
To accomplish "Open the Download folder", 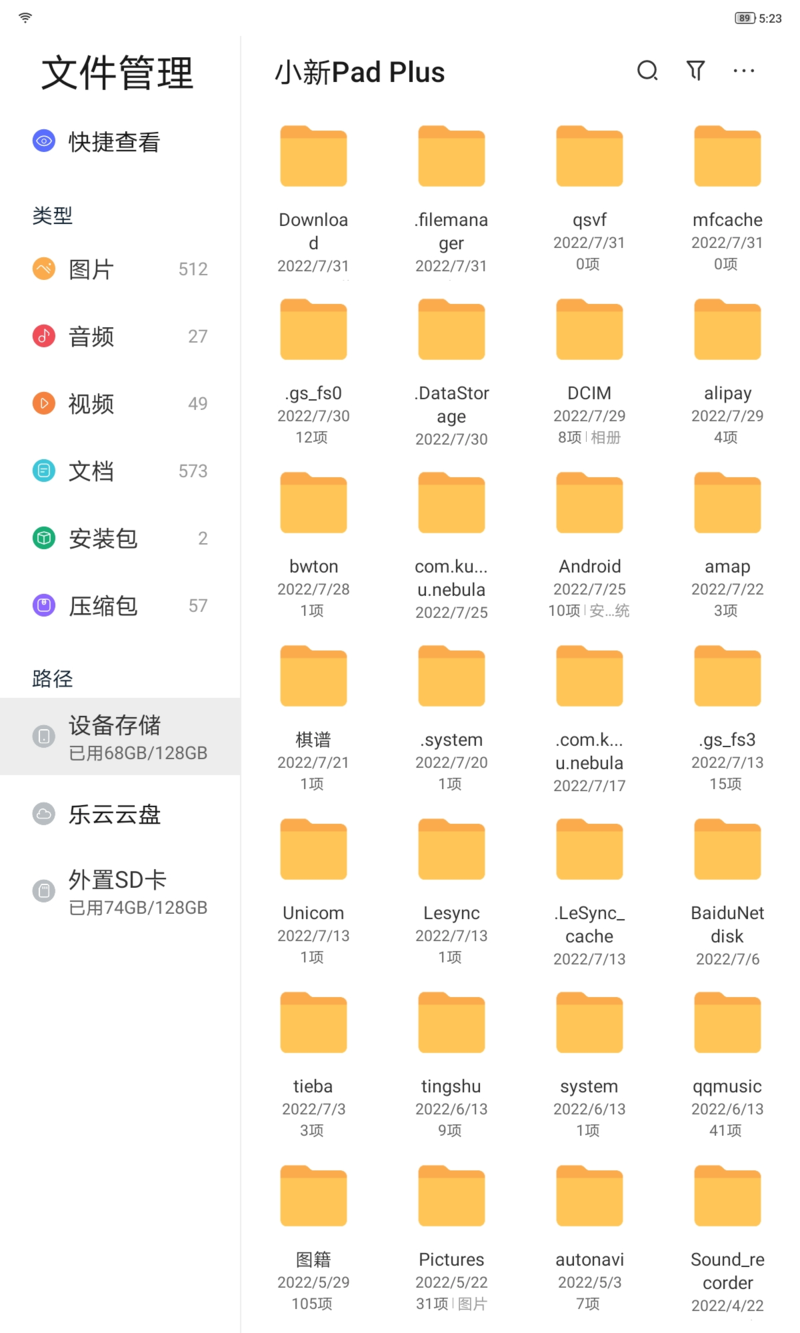I will 313,158.
